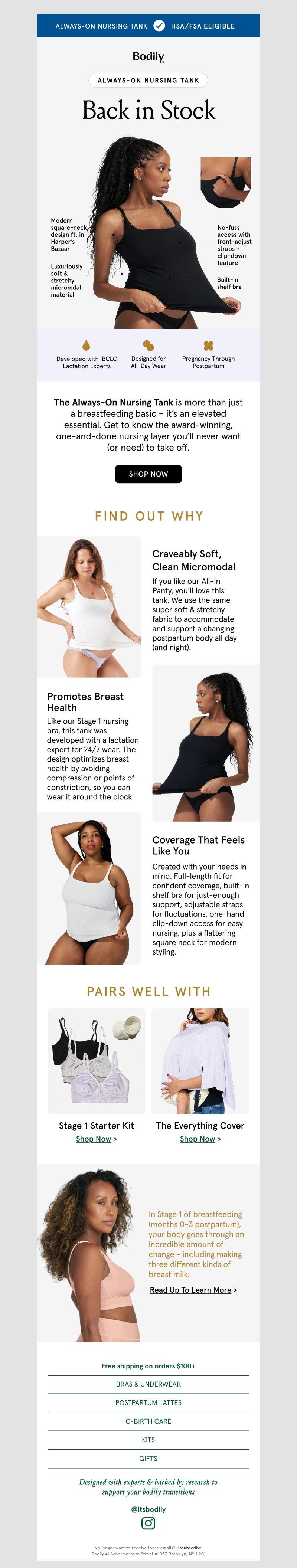Unsubscribe from these emails
Screen dimensions: 297x1568
click(x=189, y=1548)
